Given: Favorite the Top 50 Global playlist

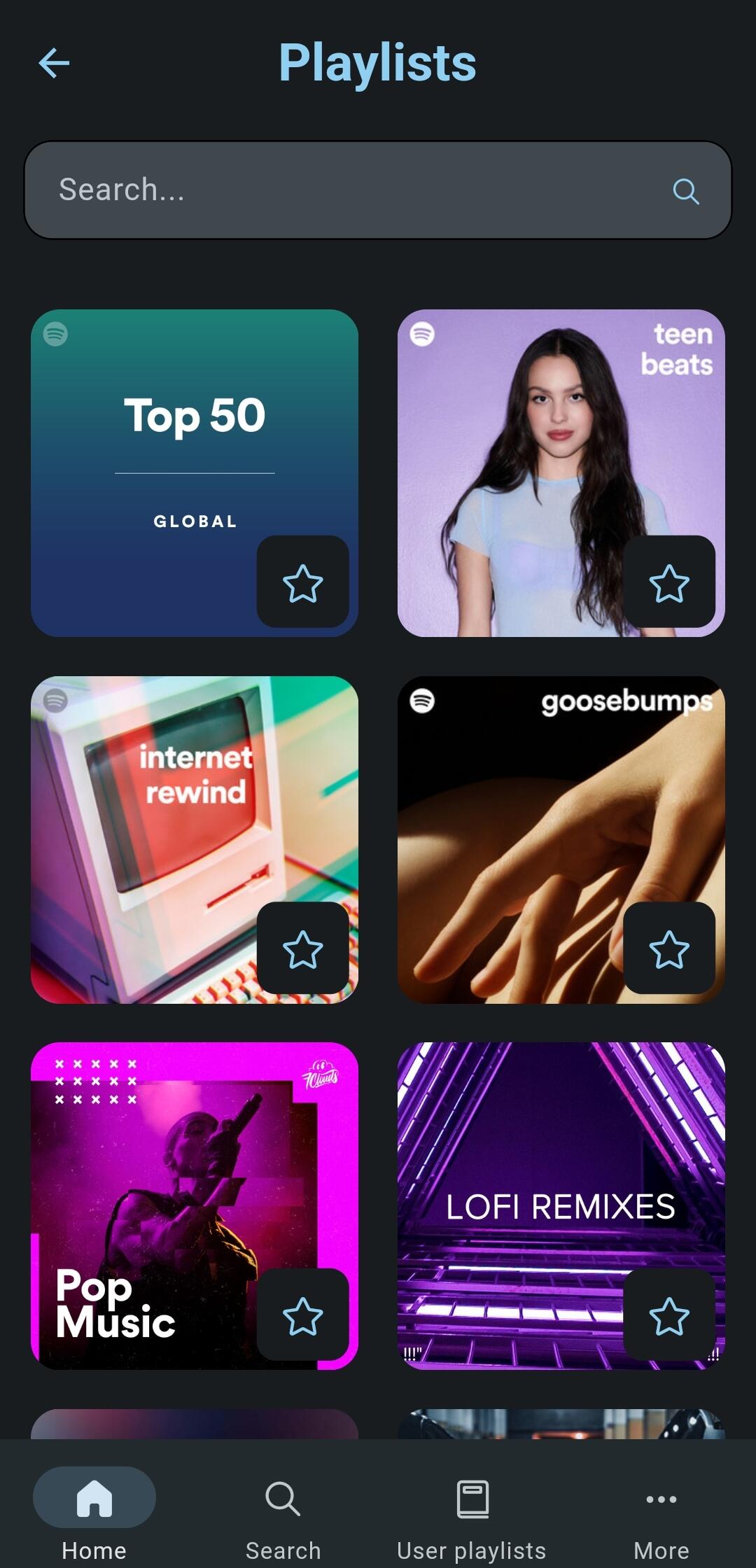Looking at the screenshot, I should pos(302,584).
